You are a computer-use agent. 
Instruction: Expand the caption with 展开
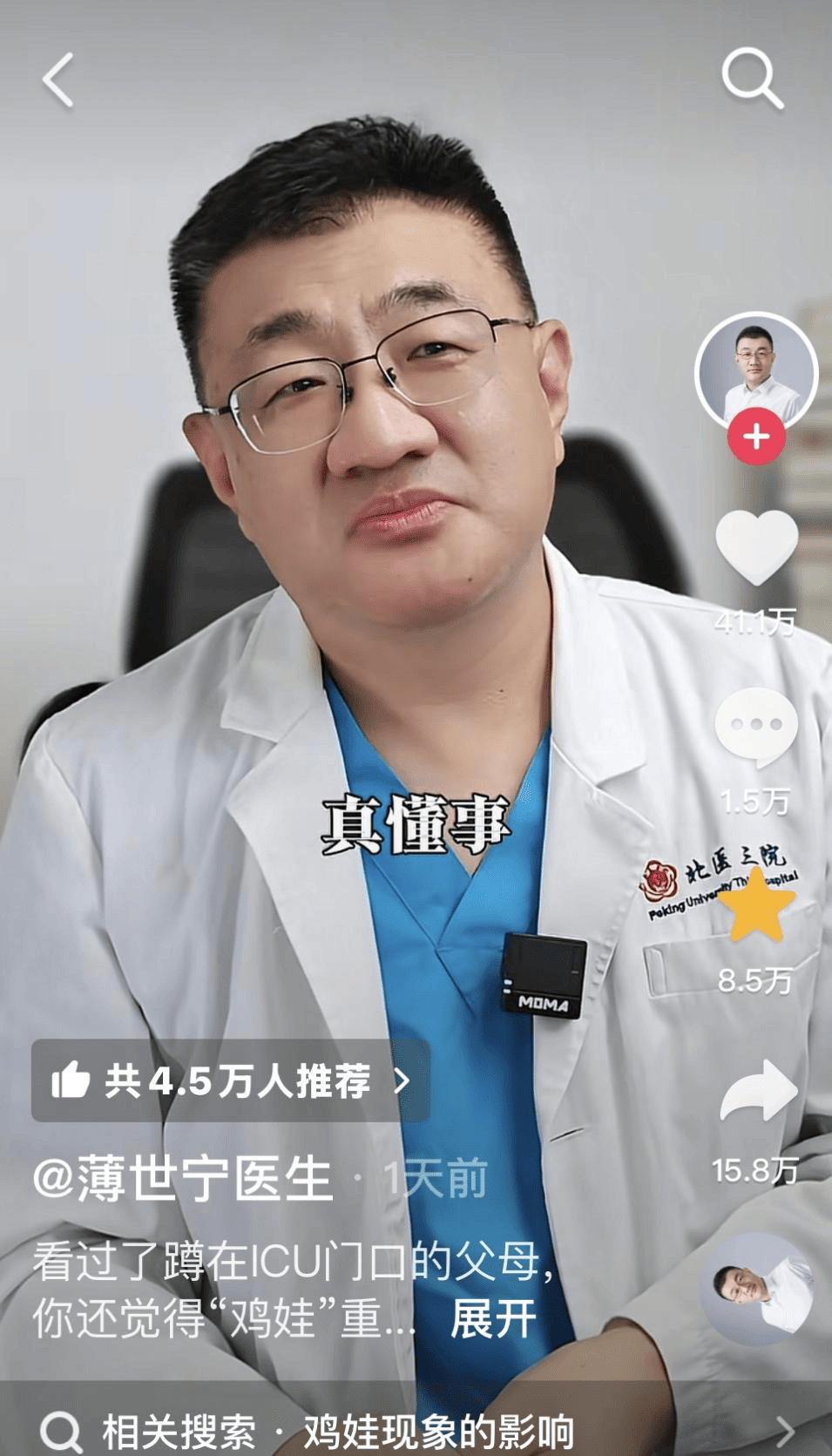[493, 1319]
